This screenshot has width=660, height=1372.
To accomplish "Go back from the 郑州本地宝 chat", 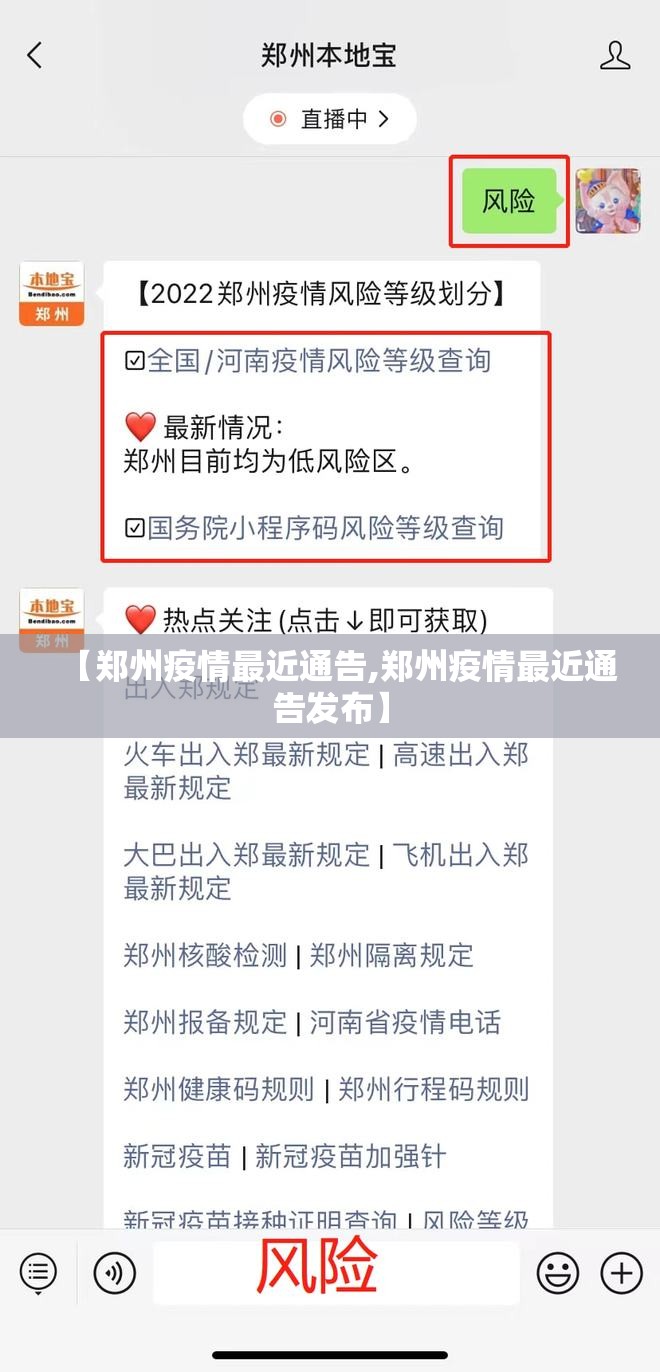I will [35, 56].
